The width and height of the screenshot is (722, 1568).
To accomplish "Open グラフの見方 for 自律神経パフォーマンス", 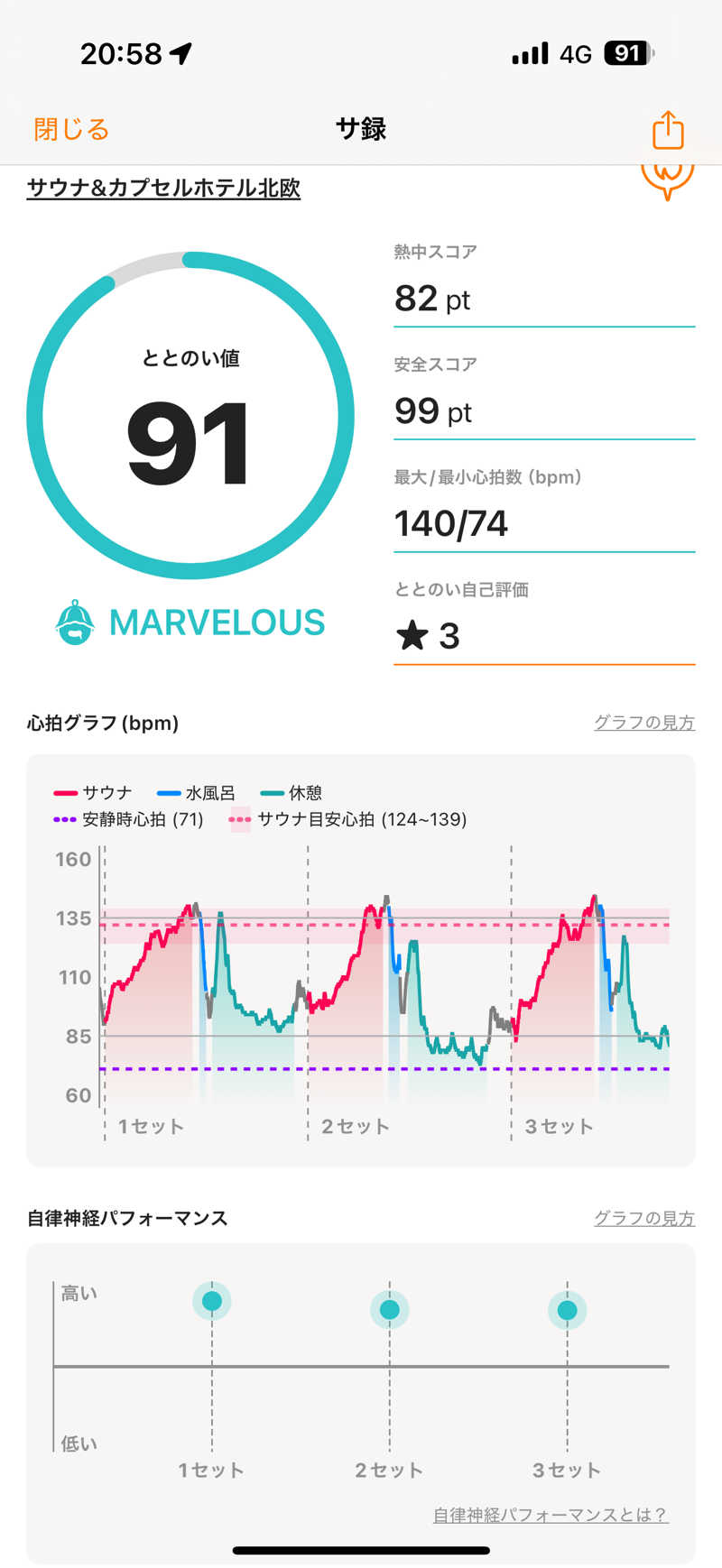I will (x=643, y=1218).
